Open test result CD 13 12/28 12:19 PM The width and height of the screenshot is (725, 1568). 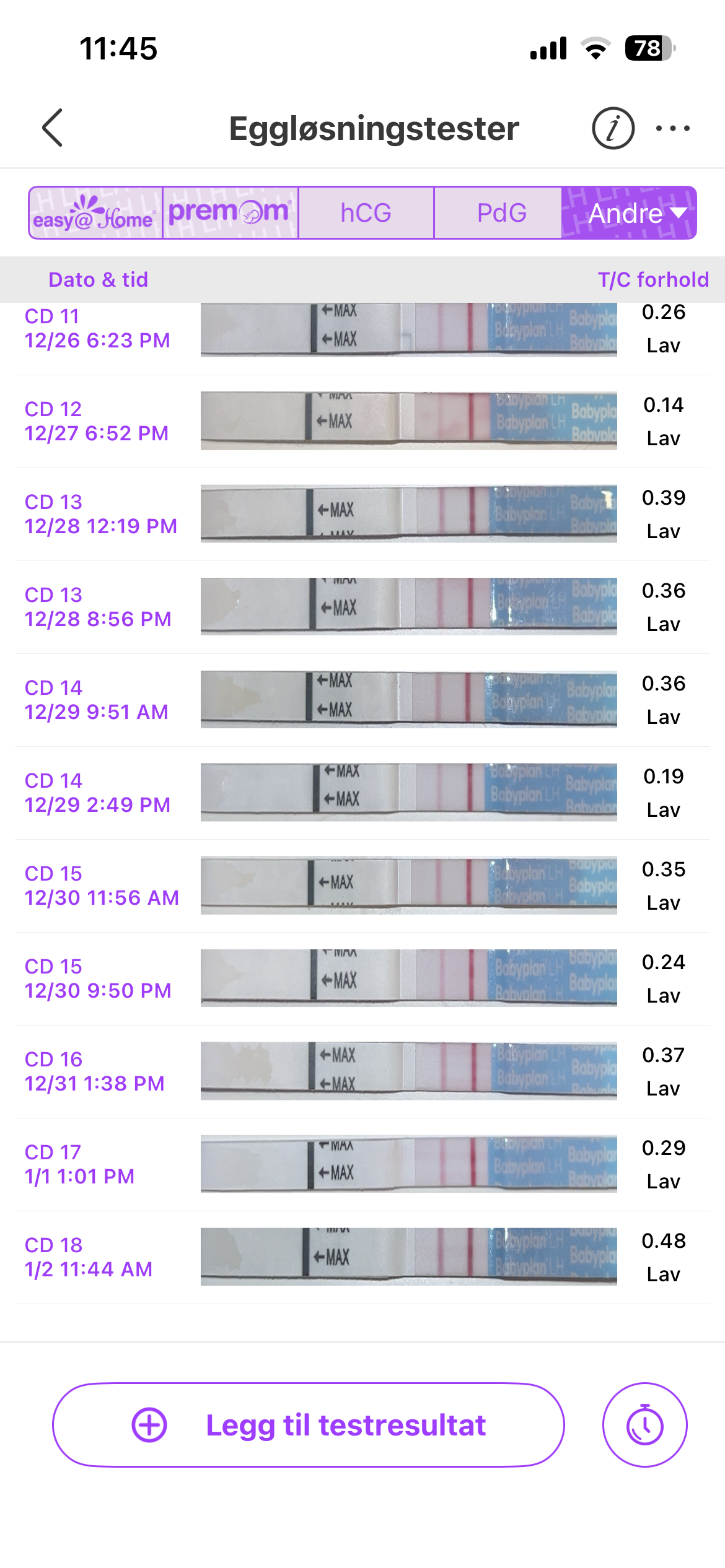click(362, 514)
